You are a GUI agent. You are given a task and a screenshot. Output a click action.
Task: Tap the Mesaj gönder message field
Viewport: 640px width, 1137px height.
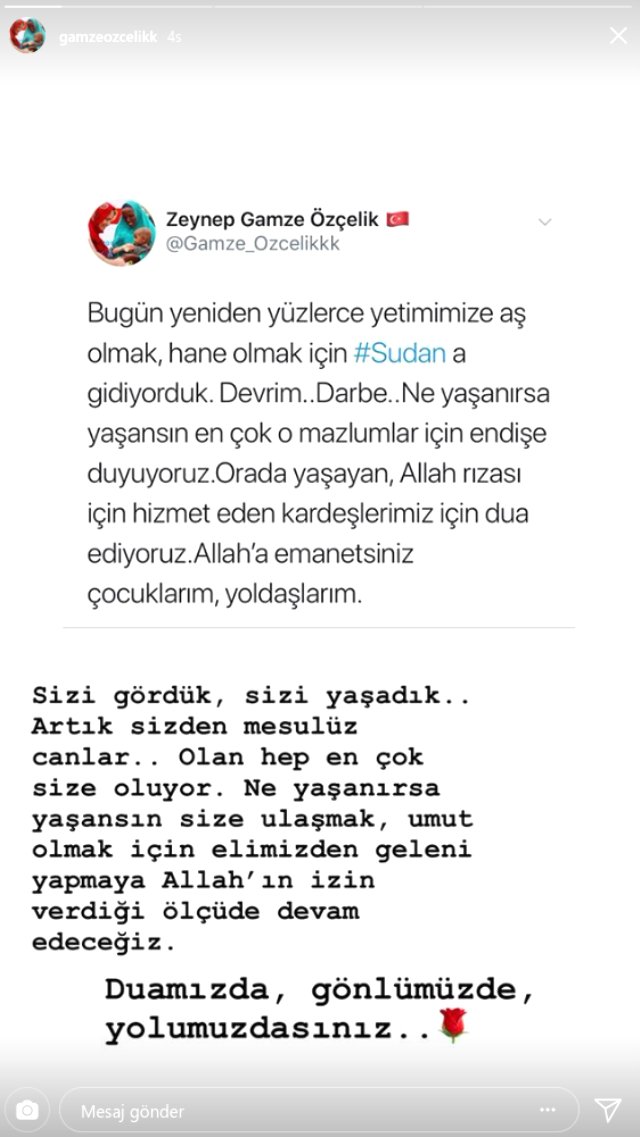pos(300,1110)
